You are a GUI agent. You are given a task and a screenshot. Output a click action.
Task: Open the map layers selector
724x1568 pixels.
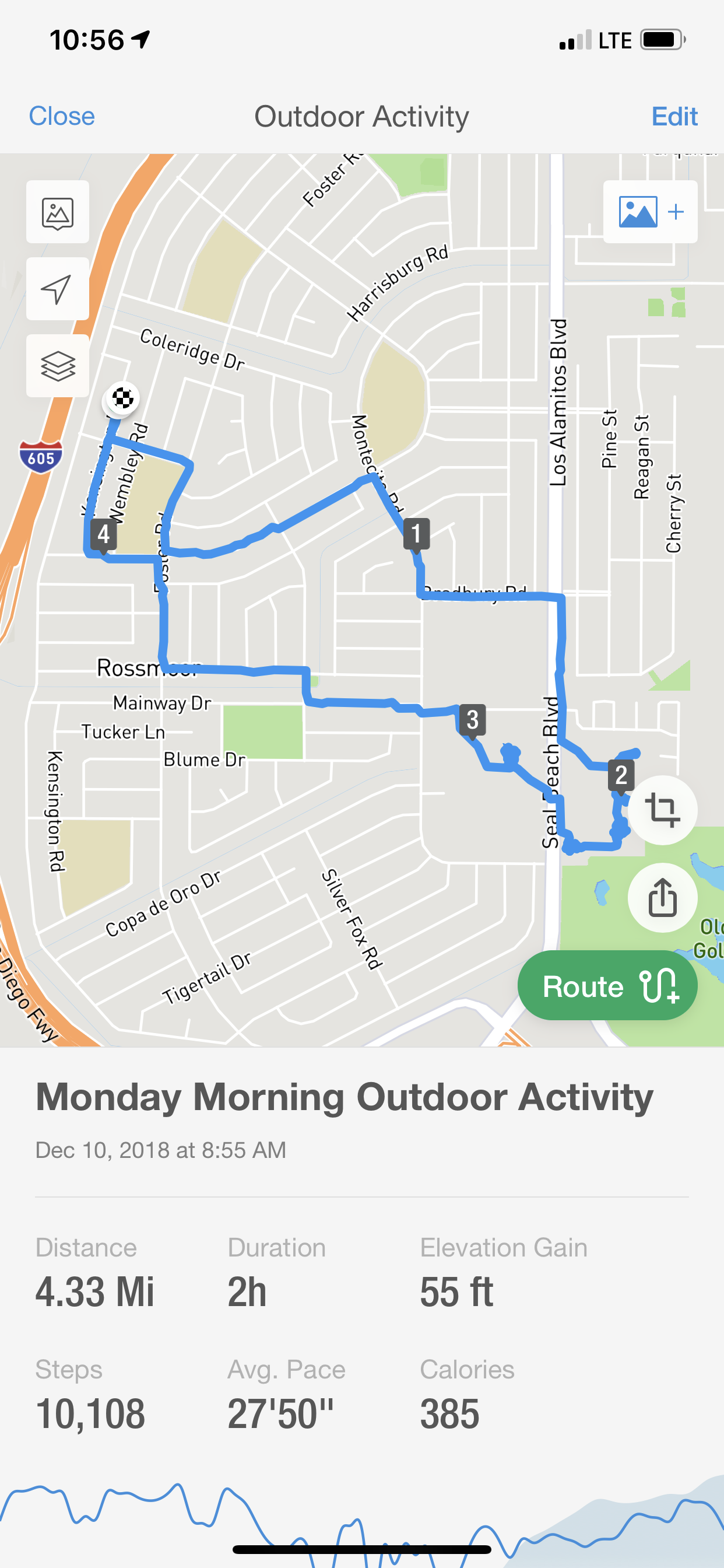coord(58,366)
